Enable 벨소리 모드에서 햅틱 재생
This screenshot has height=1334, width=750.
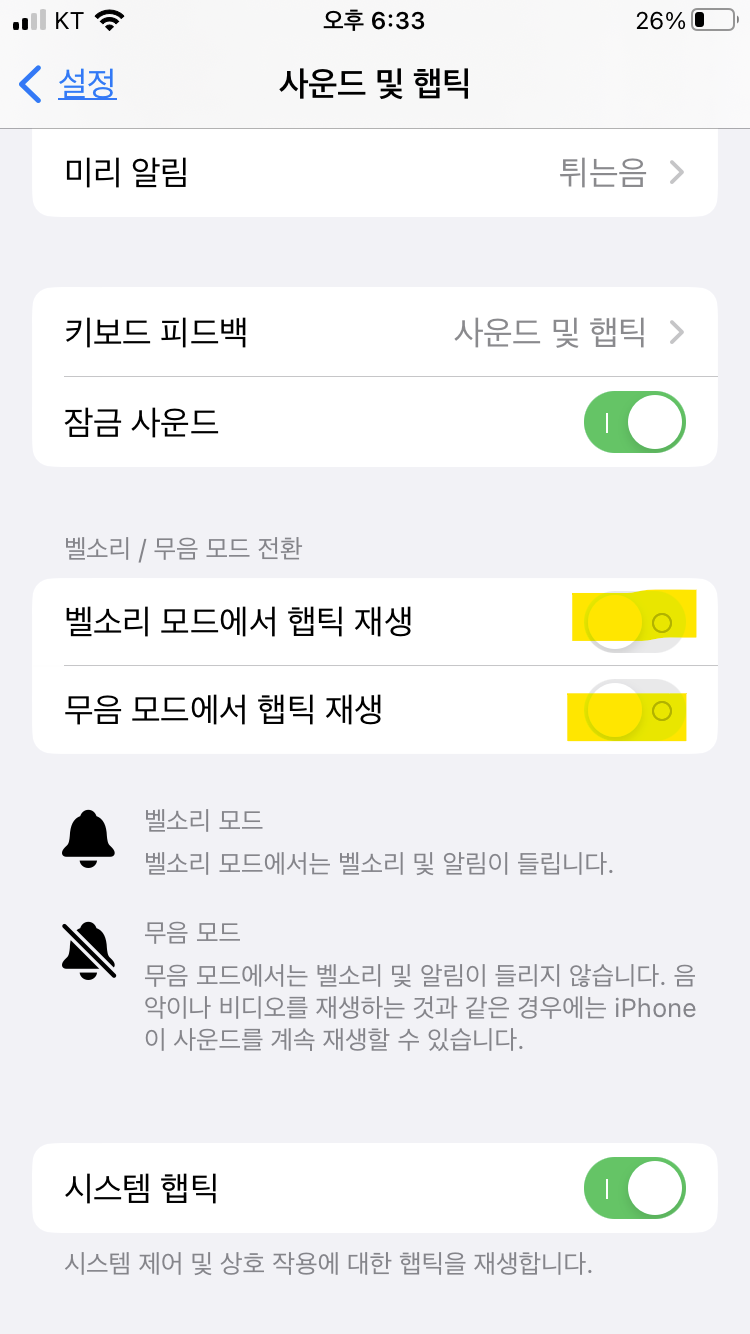635,622
